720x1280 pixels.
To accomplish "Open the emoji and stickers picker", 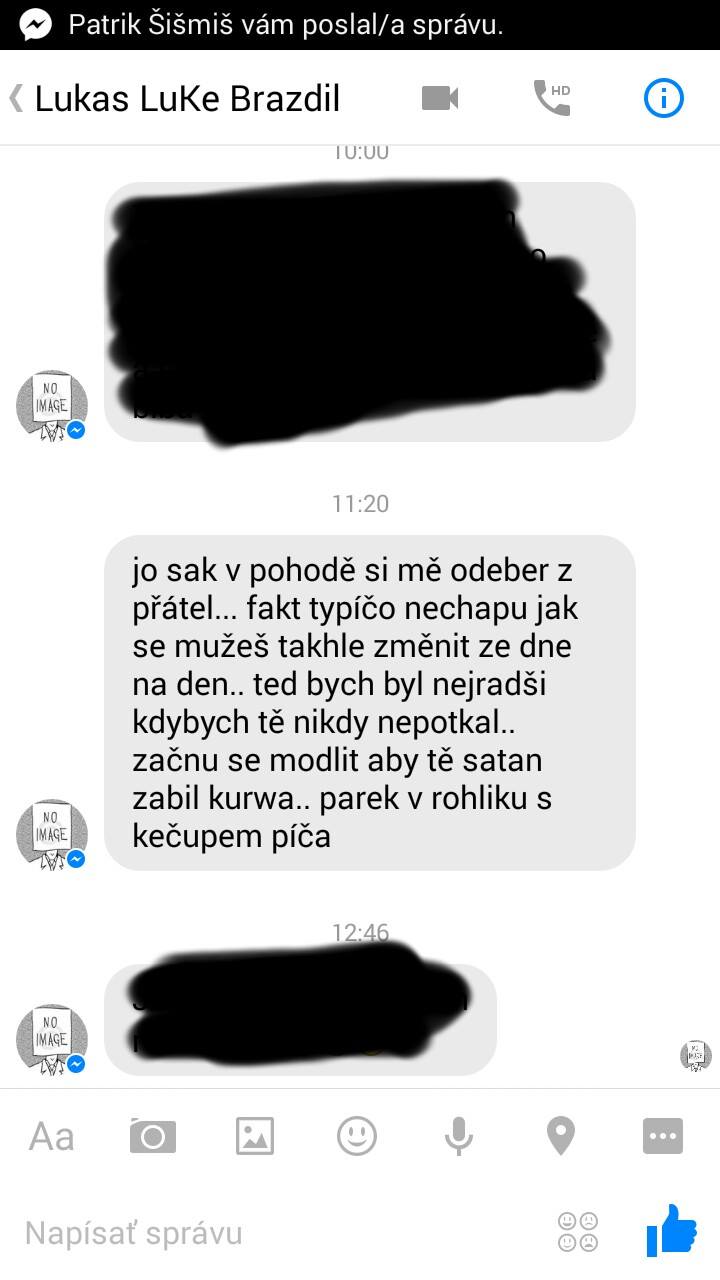I will click(357, 1136).
